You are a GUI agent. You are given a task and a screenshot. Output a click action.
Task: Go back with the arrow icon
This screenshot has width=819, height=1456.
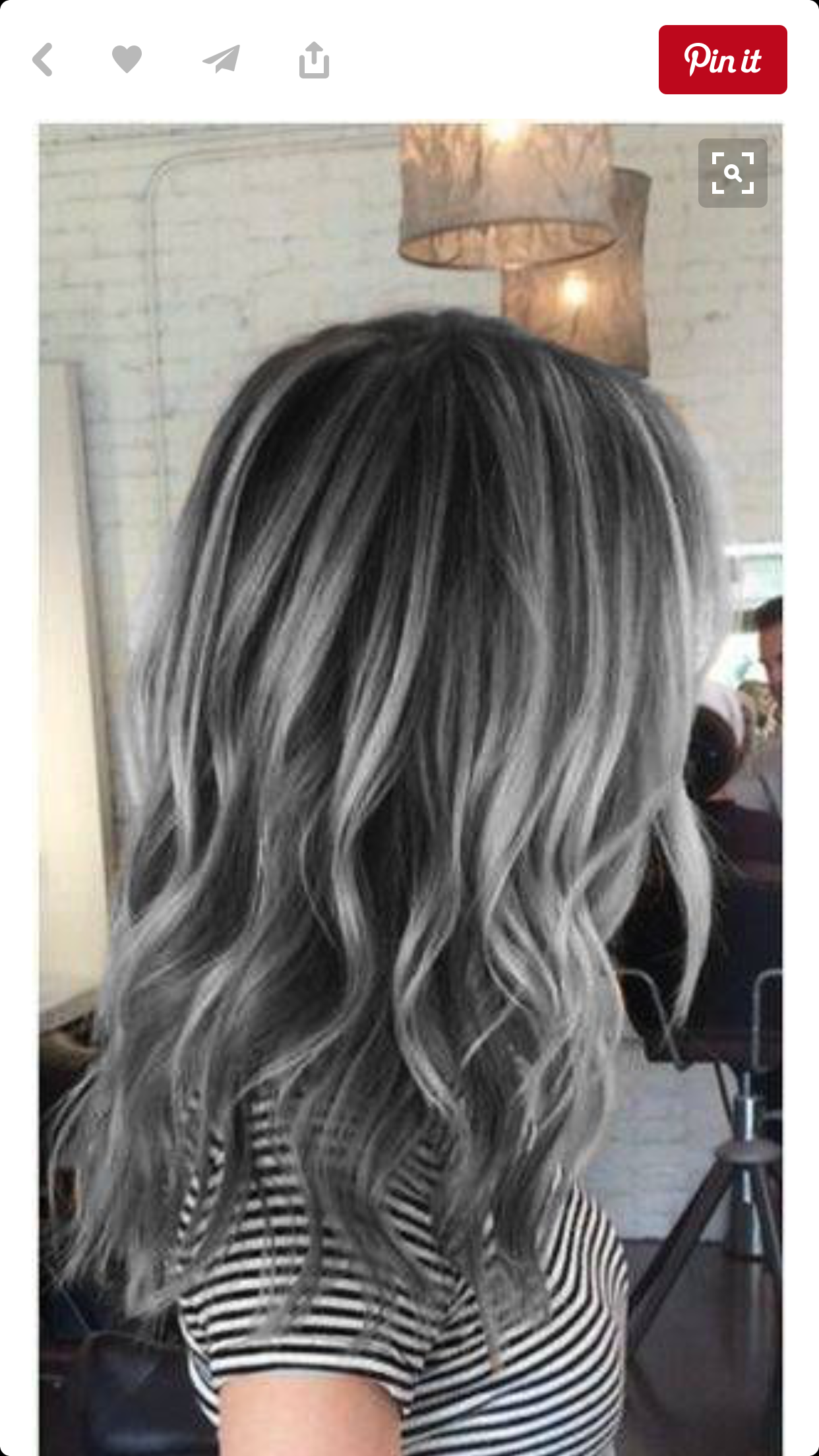[43, 60]
